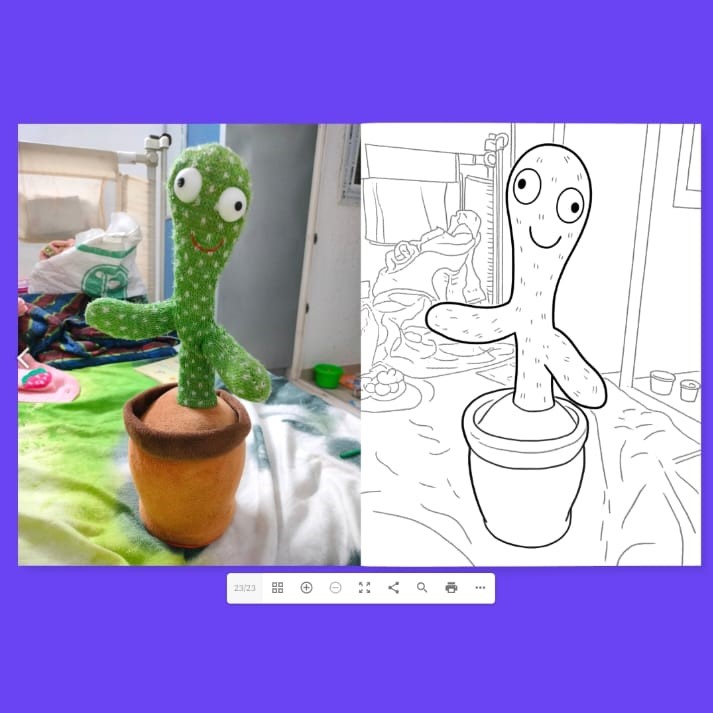Tap the 23/23 page number field
Image resolution: width=713 pixels, height=713 pixels.
tap(245, 588)
